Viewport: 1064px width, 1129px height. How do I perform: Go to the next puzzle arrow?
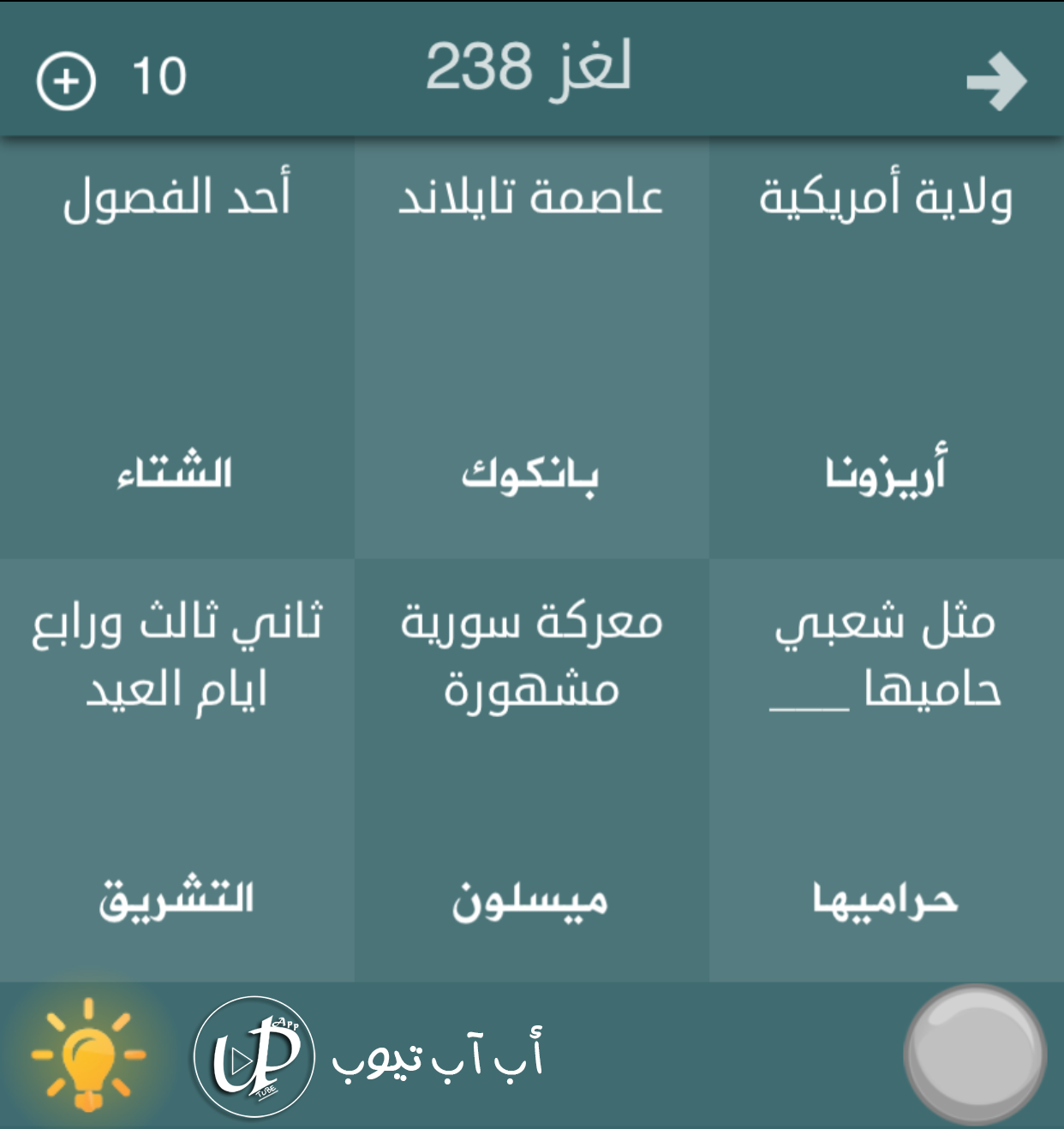tap(996, 81)
